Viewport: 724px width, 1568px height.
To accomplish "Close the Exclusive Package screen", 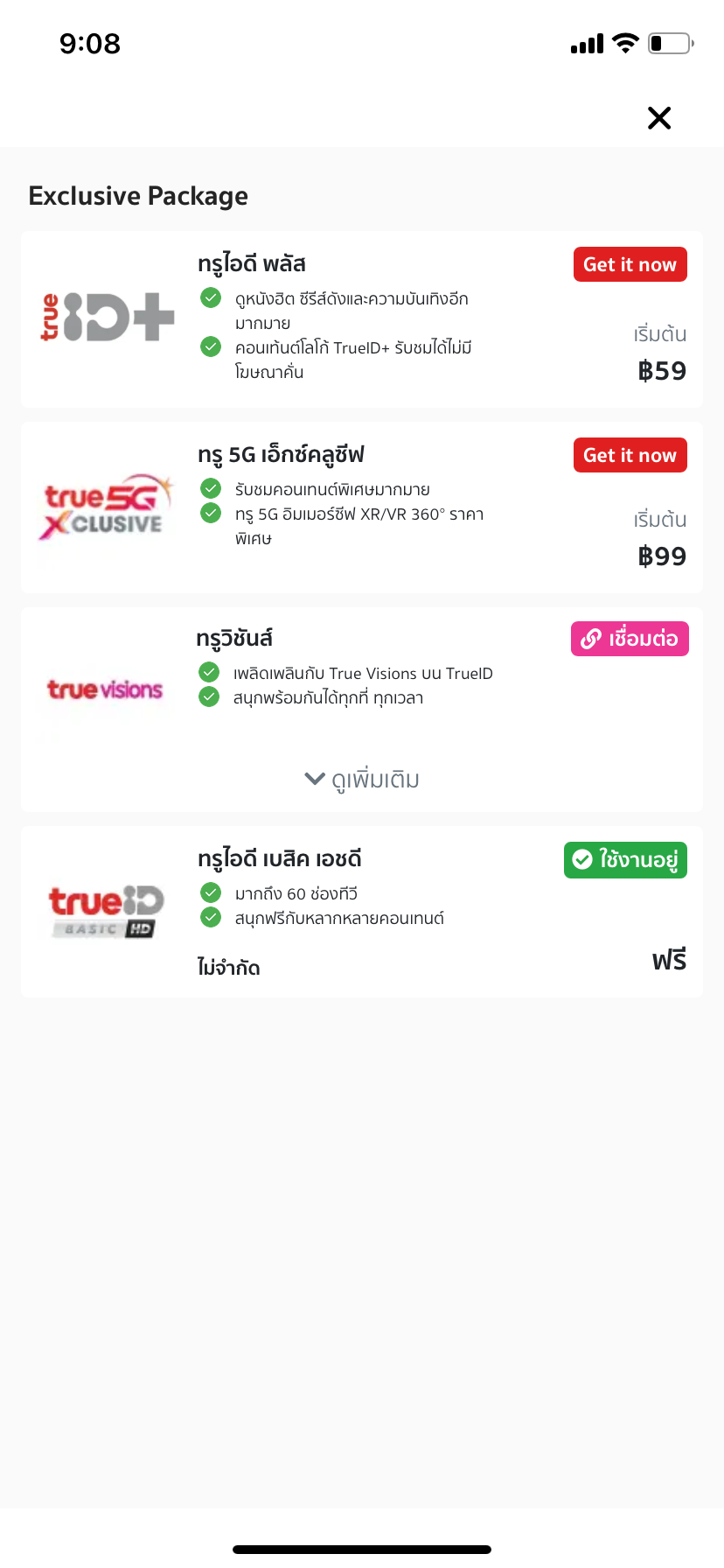I will tap(659, 118).
